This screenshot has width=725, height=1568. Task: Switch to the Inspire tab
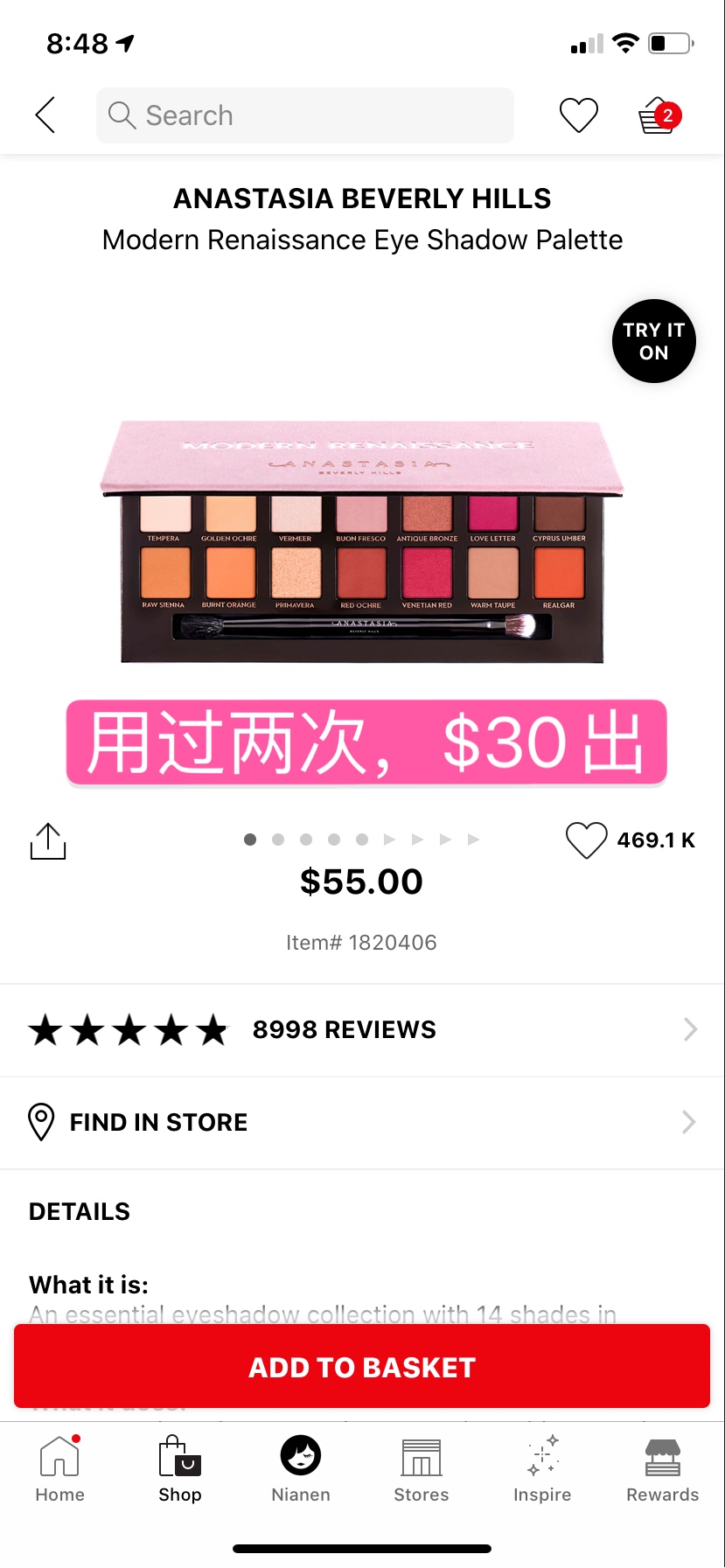(x=542, y=1469)
